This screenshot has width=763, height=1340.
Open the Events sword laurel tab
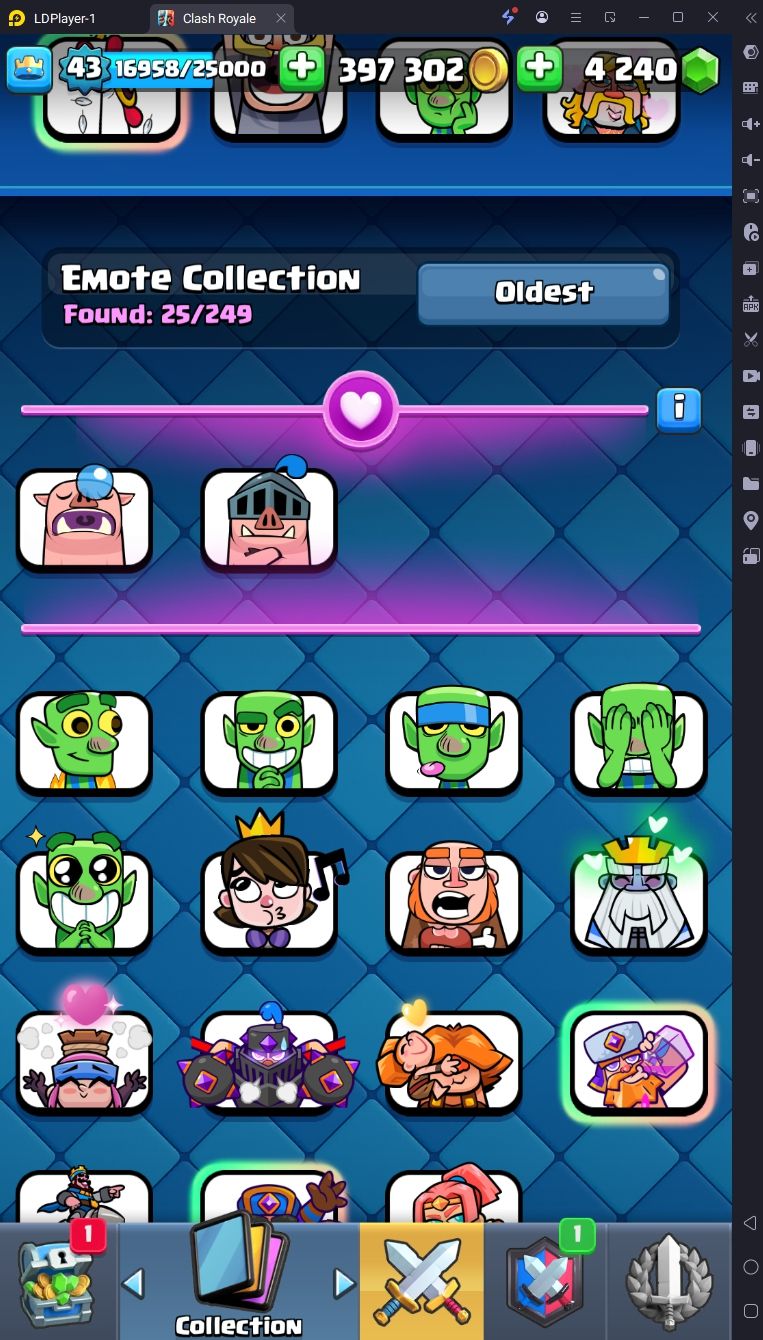669,1280
